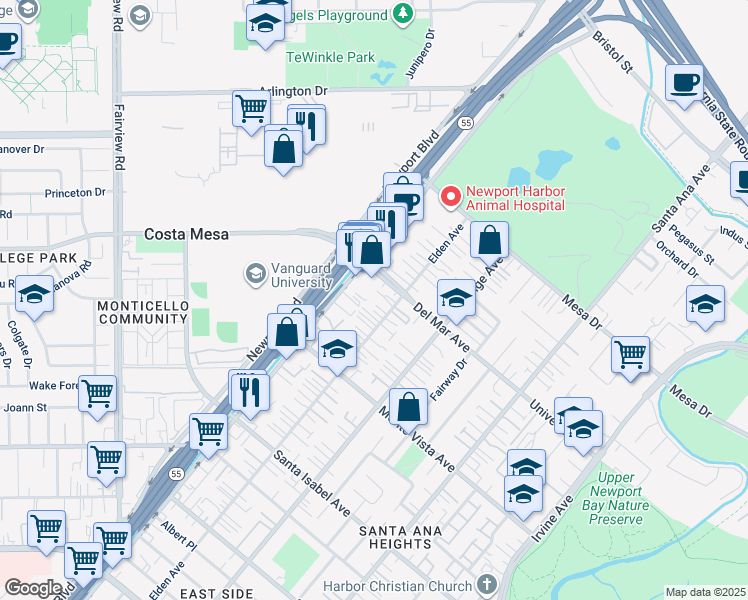This screenshot has width=748, height=600.
Task: Open the shopping bag marker next to Fairway Dr
Action: 408,411
